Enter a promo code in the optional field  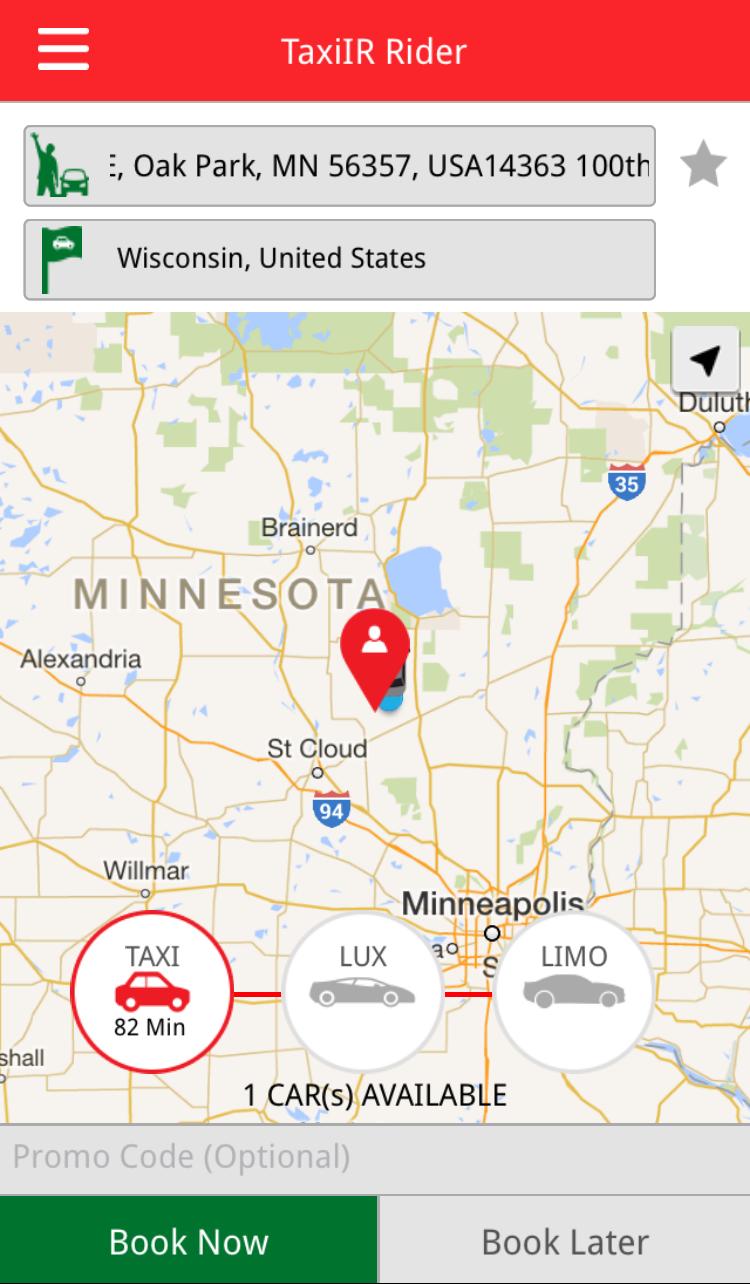[375, 1158]
